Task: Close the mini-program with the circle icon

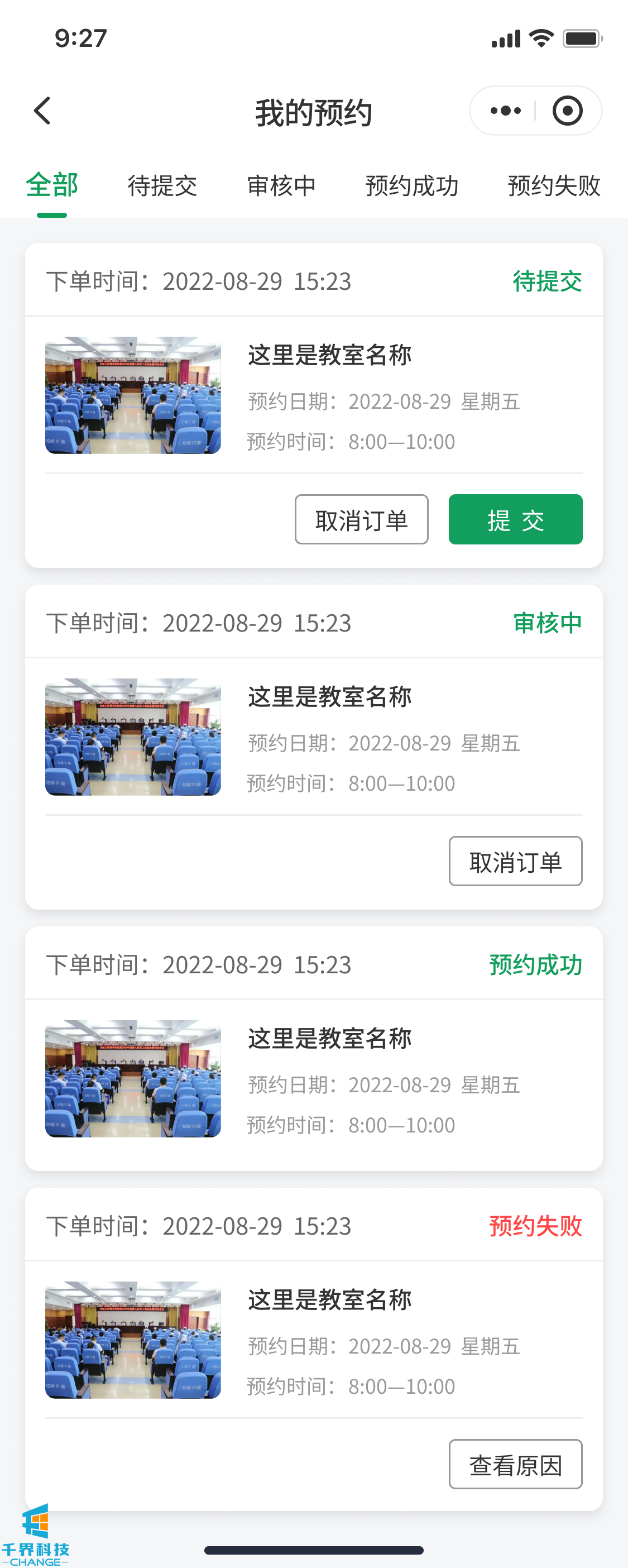Action: coord(567,111)
